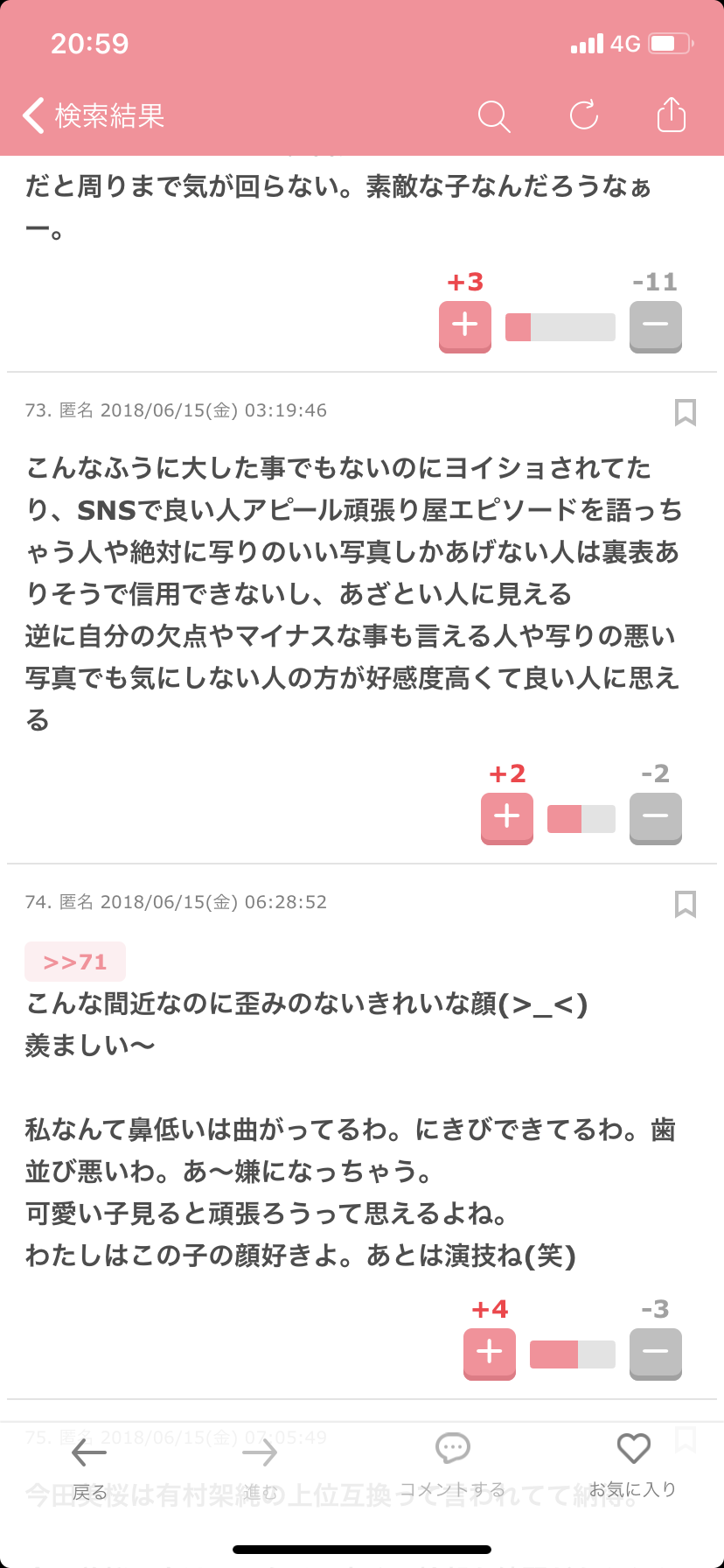Upvote comment 74
This screenshot has width=724, height=1568.
pos(490,1354)
